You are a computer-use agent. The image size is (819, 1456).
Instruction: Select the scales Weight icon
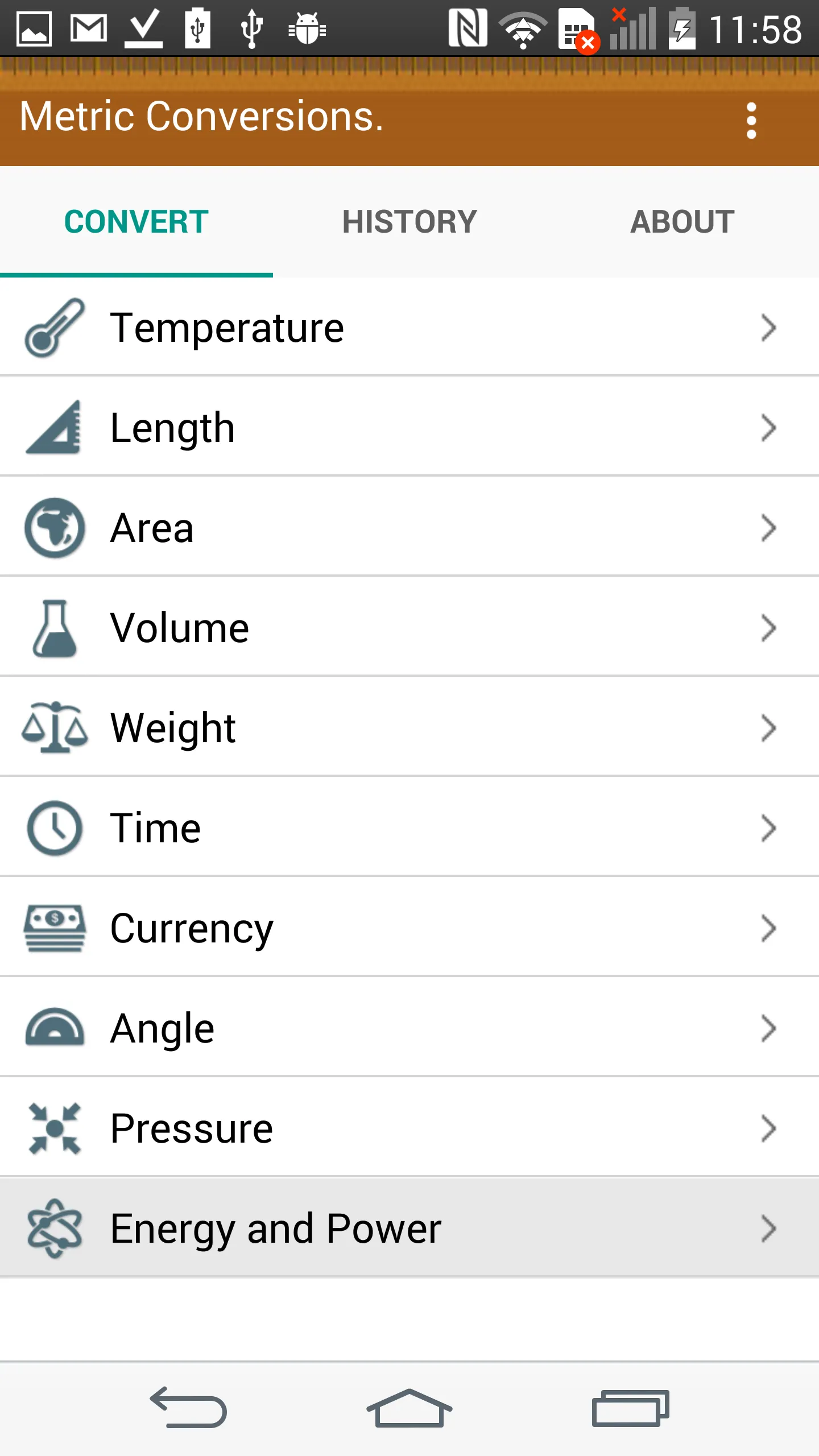(x=54, y=727)
